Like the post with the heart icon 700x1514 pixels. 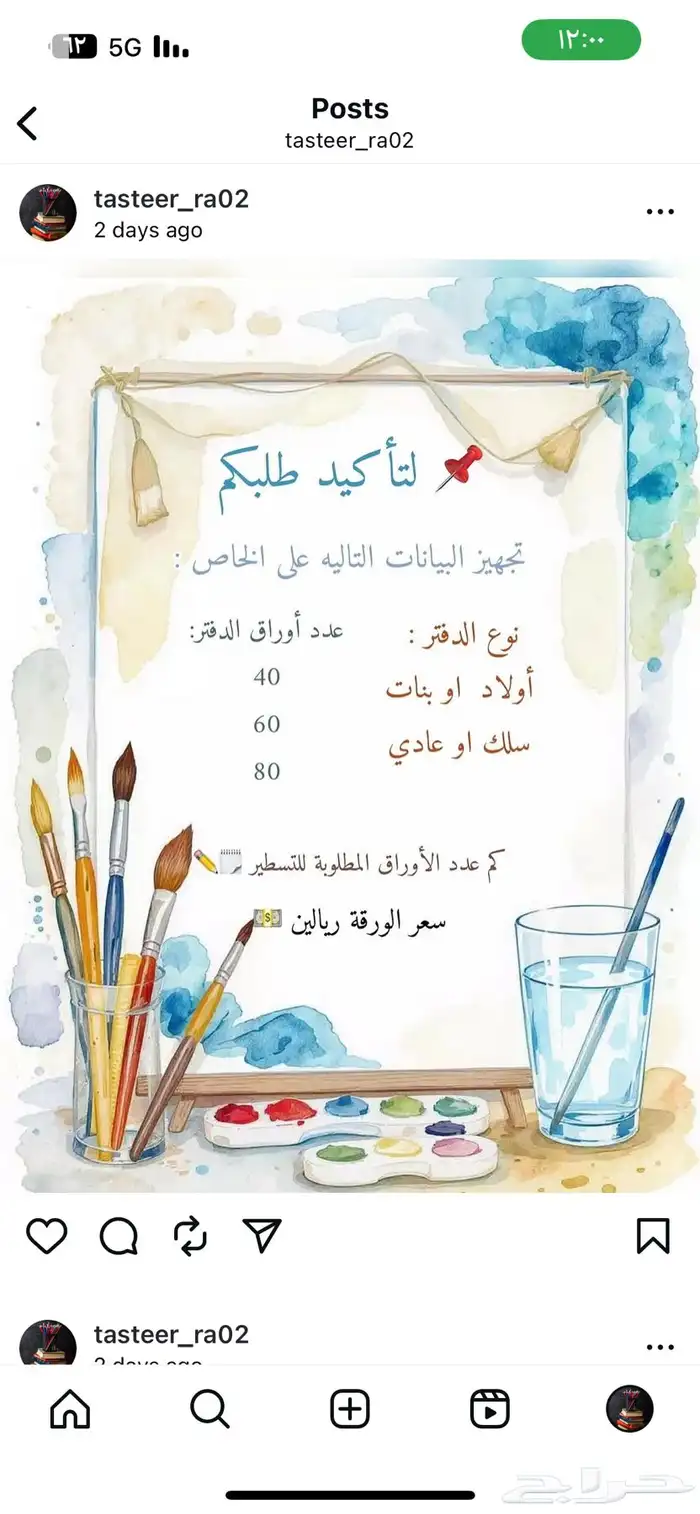tap(46, 1237)
